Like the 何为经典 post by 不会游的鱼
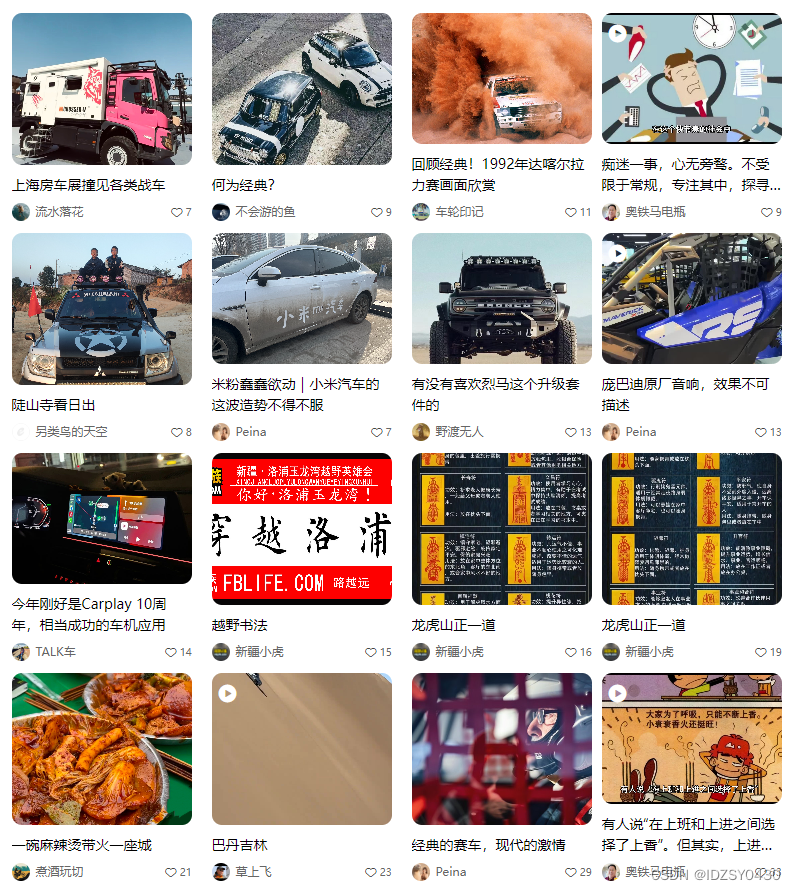Image resolution: width=796 pixels, height=890 pixels. pyautogui.click(x=376, y=212)
